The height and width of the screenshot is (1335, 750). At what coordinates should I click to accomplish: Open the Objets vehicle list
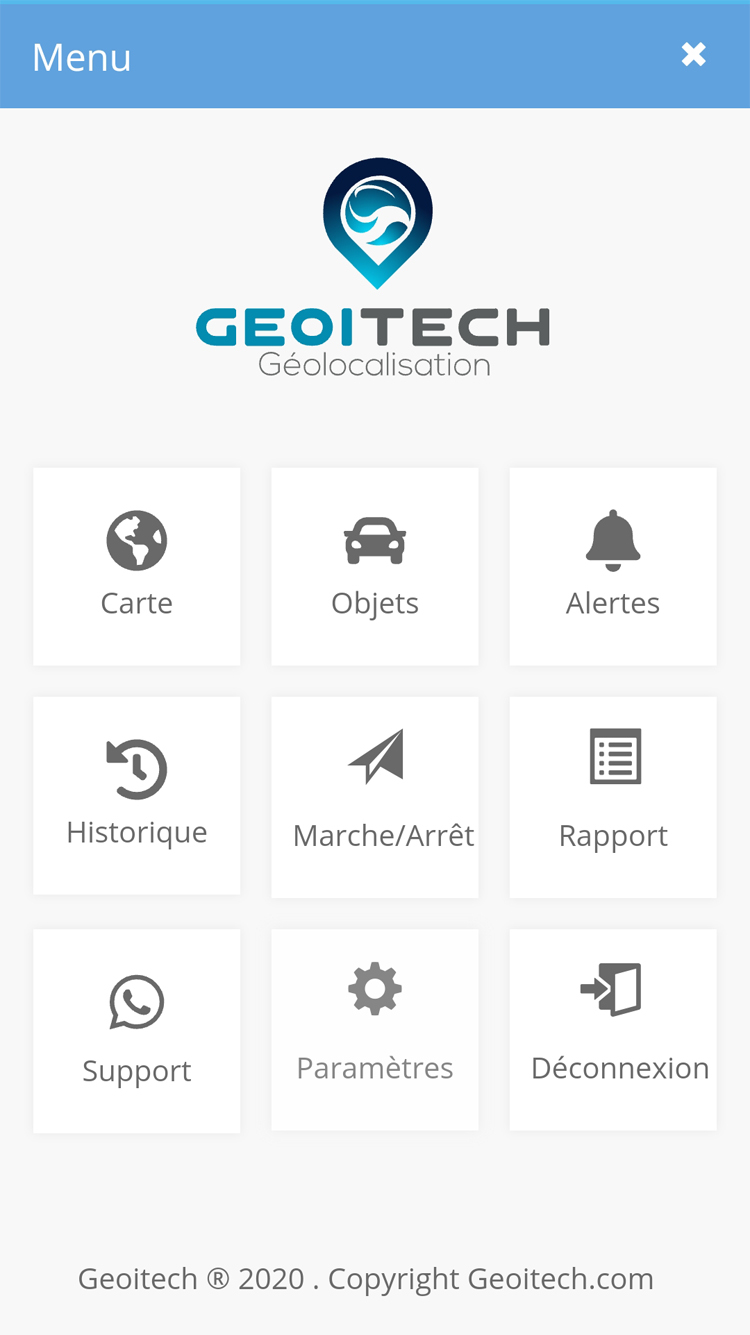375,566
